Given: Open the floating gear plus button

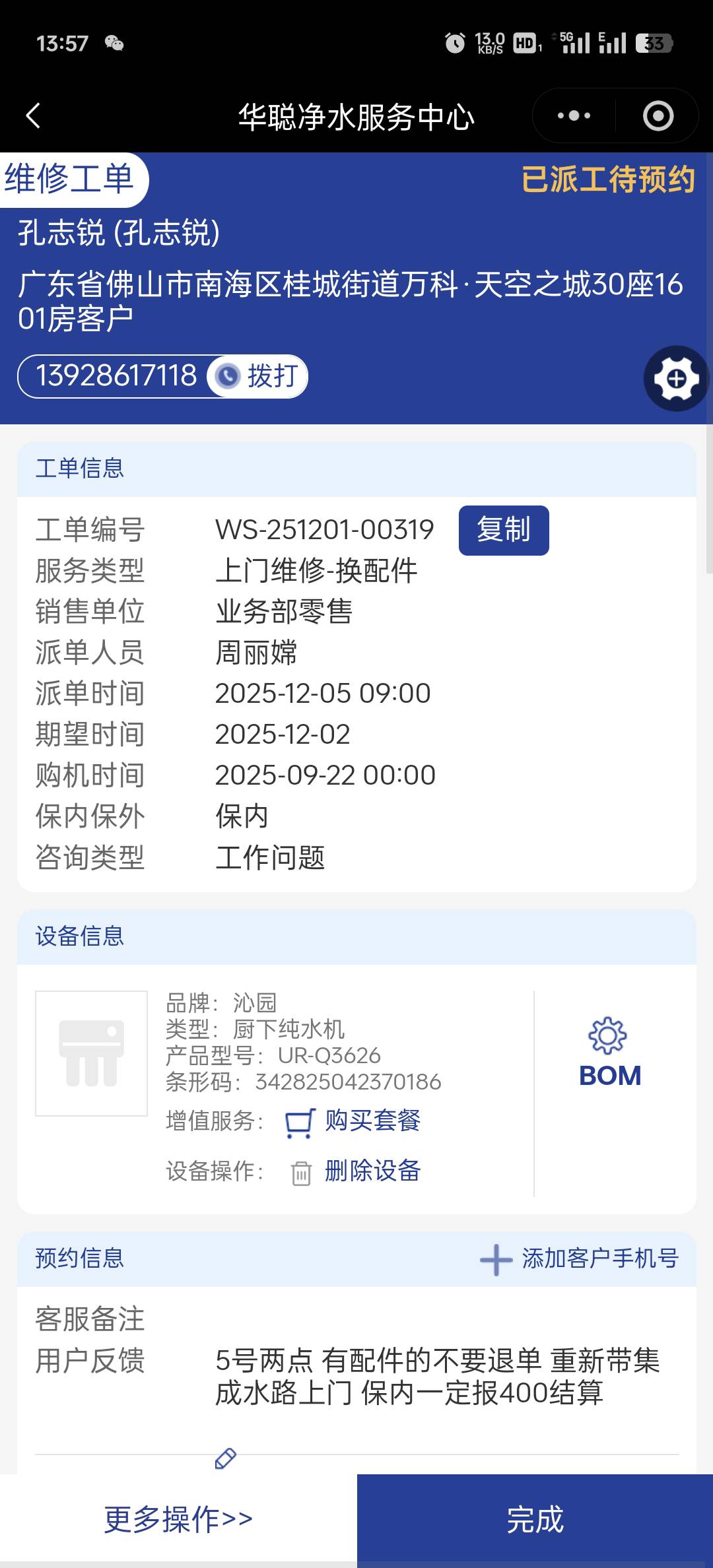Looking at the screenshot, I should 676,379.
